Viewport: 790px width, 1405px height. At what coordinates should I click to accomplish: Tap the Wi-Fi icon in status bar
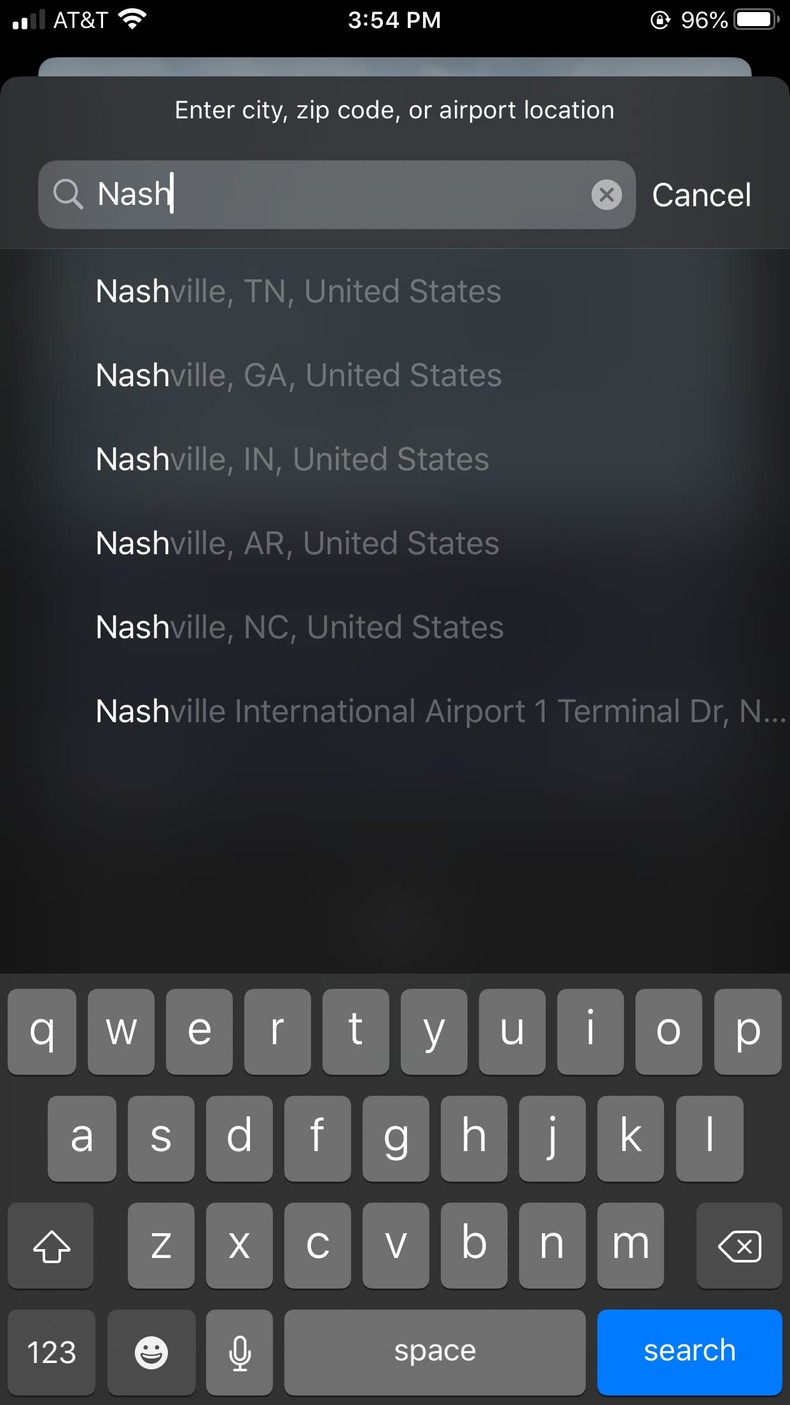[129, 17]
